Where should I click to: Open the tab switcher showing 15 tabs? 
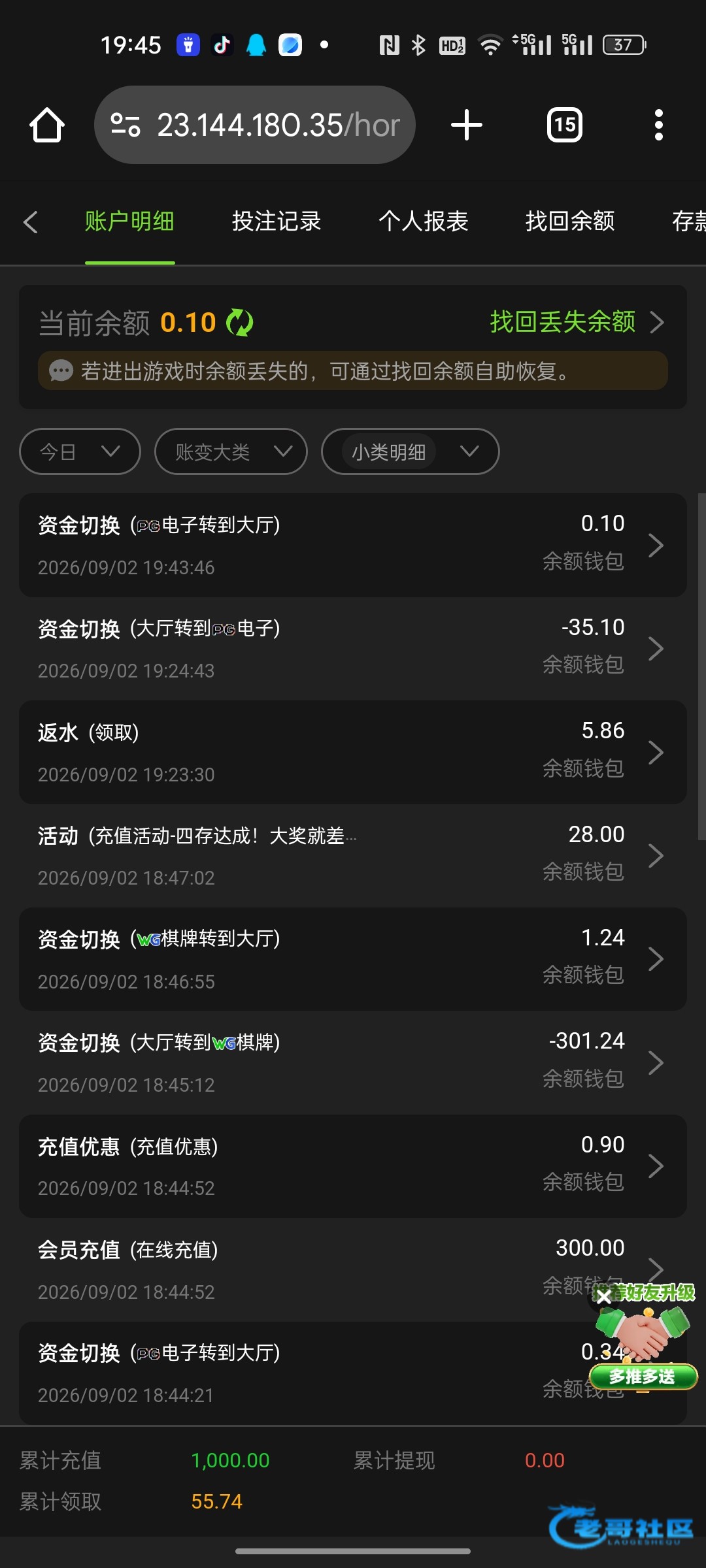(565, 125)
